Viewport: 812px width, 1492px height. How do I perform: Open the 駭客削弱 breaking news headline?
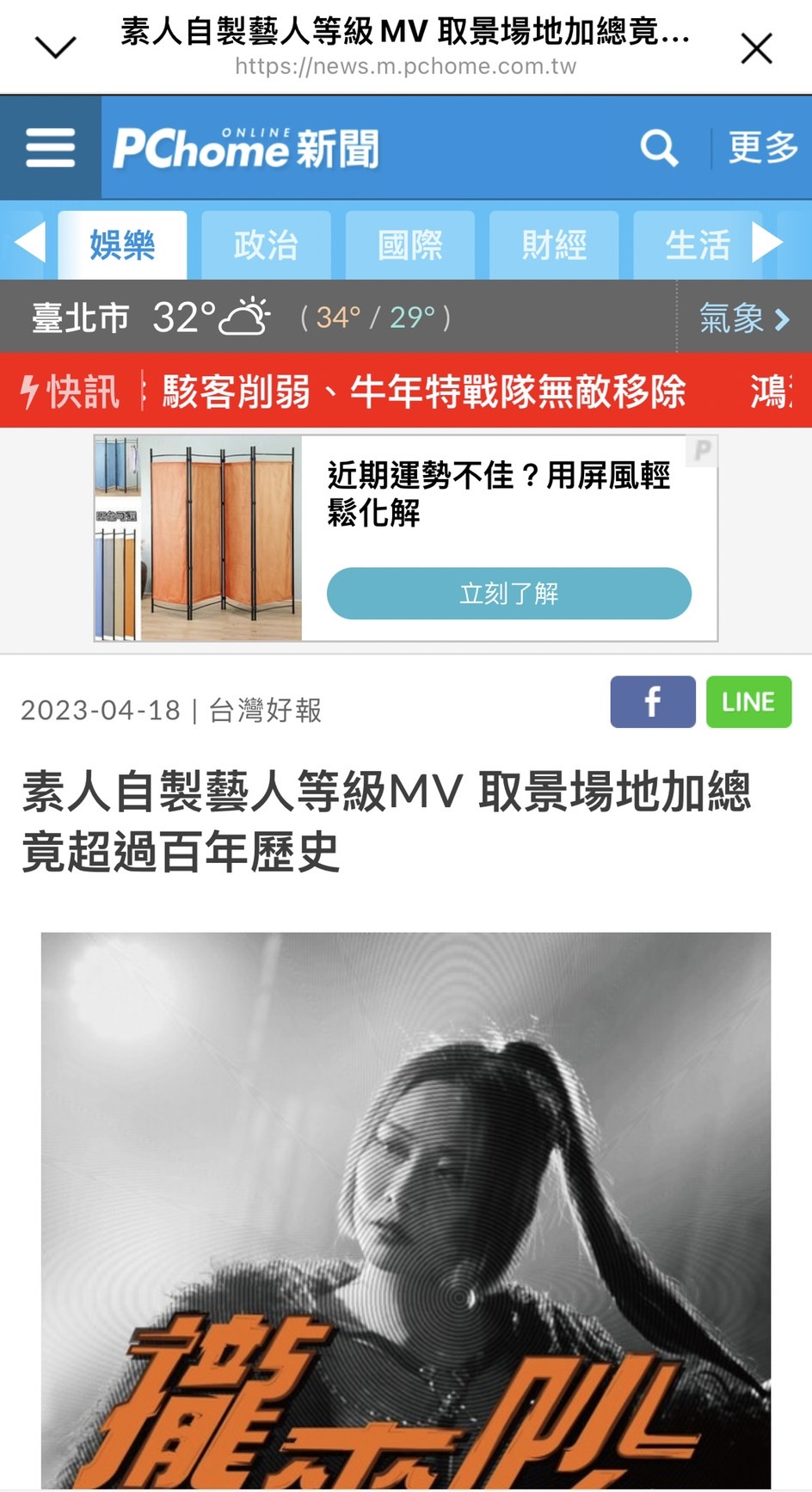pyautogui.click(x=421, y=391)
